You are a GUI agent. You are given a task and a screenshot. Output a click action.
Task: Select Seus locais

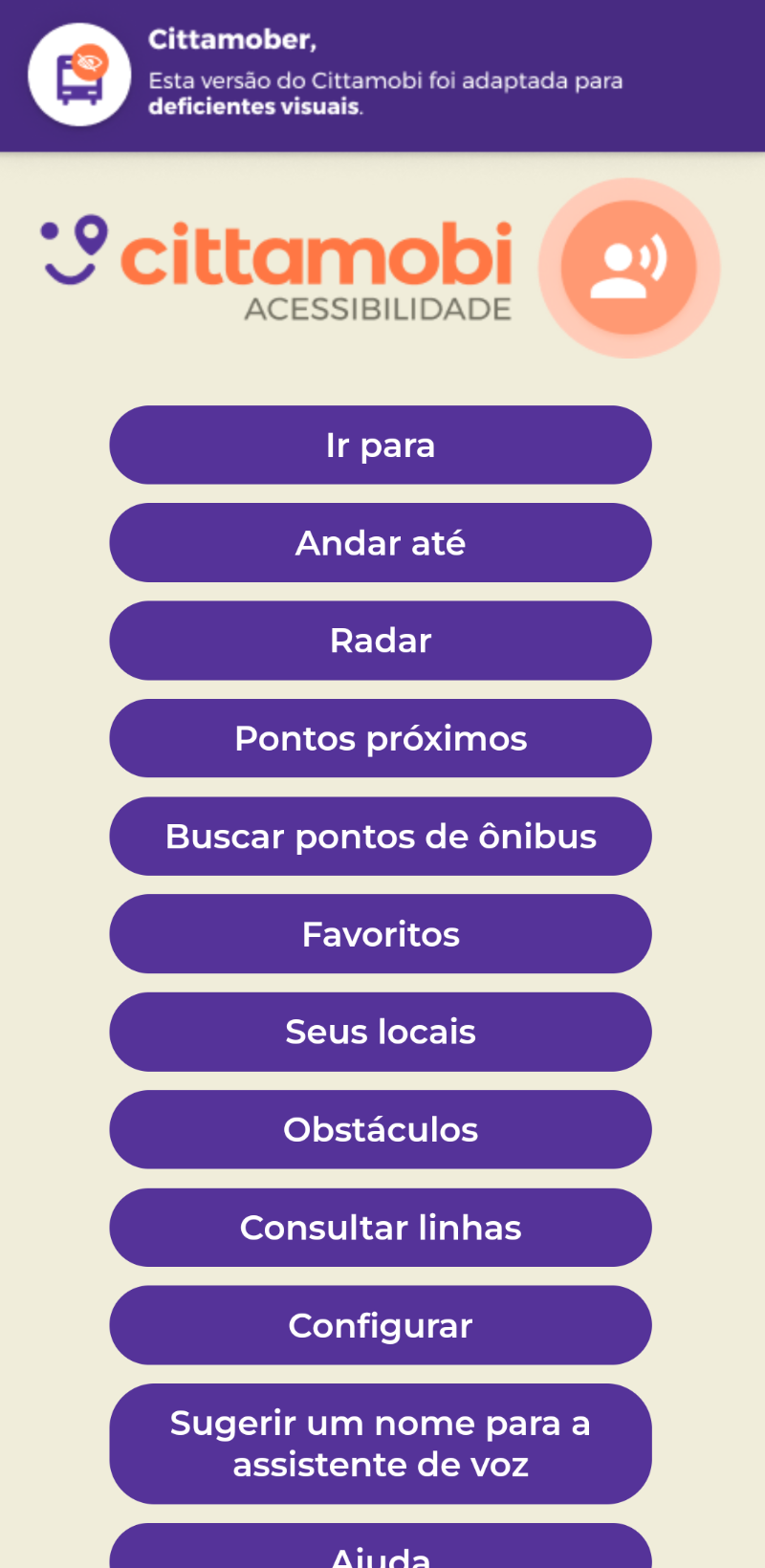pyautogui.click(x=381, y=1032)
